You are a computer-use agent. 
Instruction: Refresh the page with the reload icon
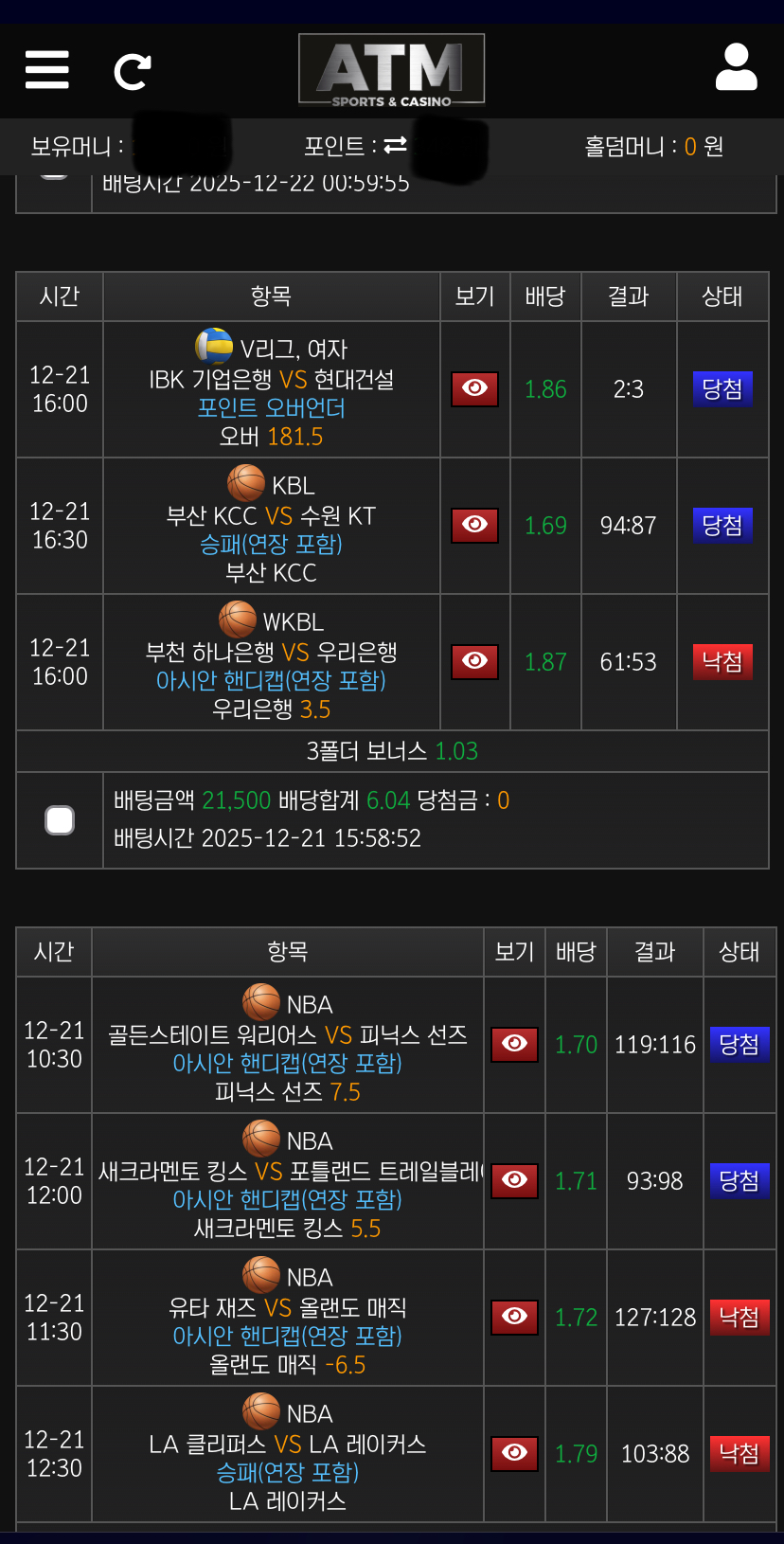pyautogui.click(x=132, y=71)
